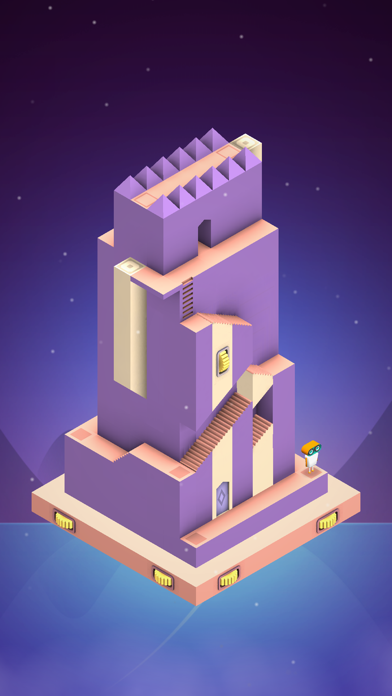Image resolution: width=392 pixels, height=696 pixels.
Task: Tap the purple door at the tower base
Action: (x=222, y=498)
